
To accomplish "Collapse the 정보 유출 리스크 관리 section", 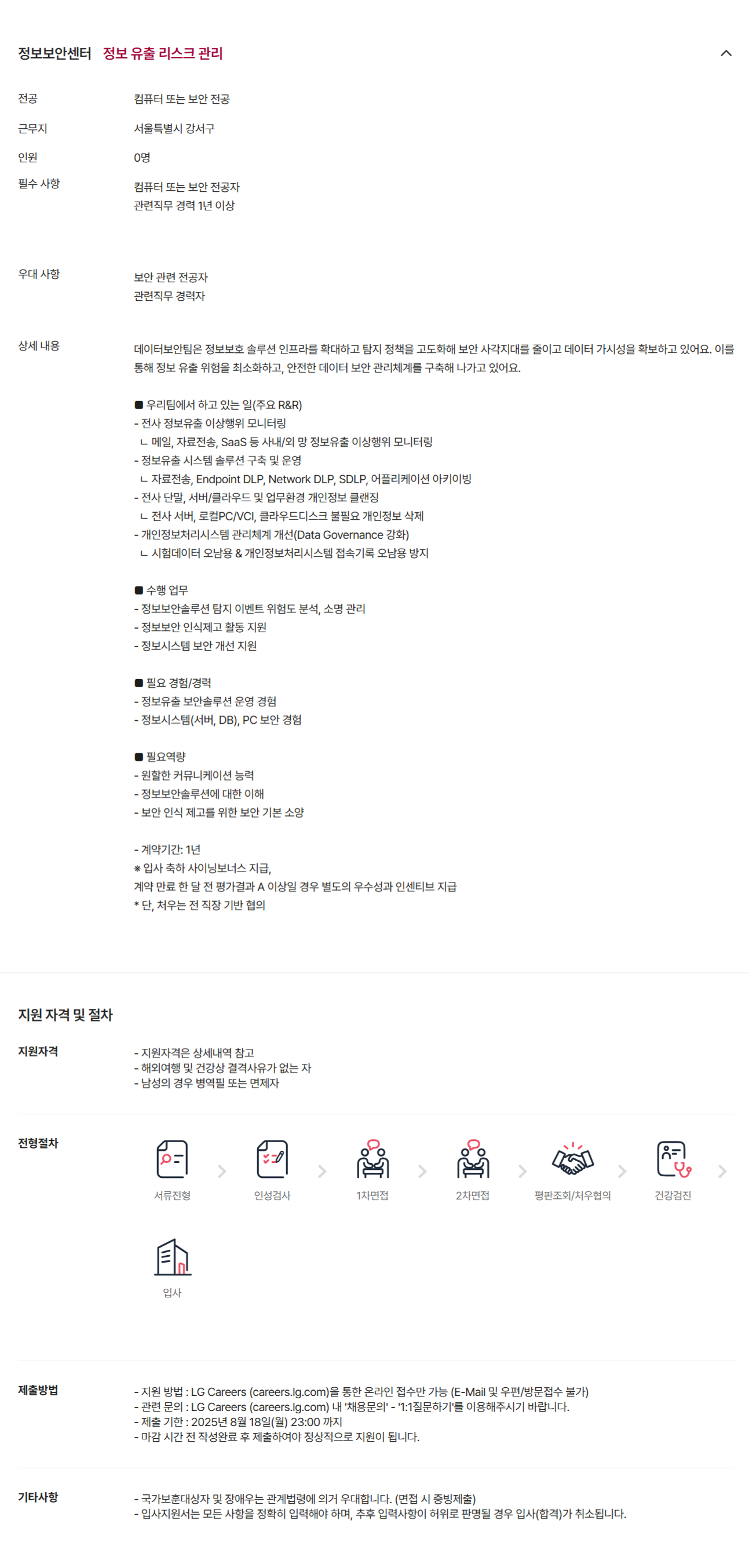I will 725,53.
